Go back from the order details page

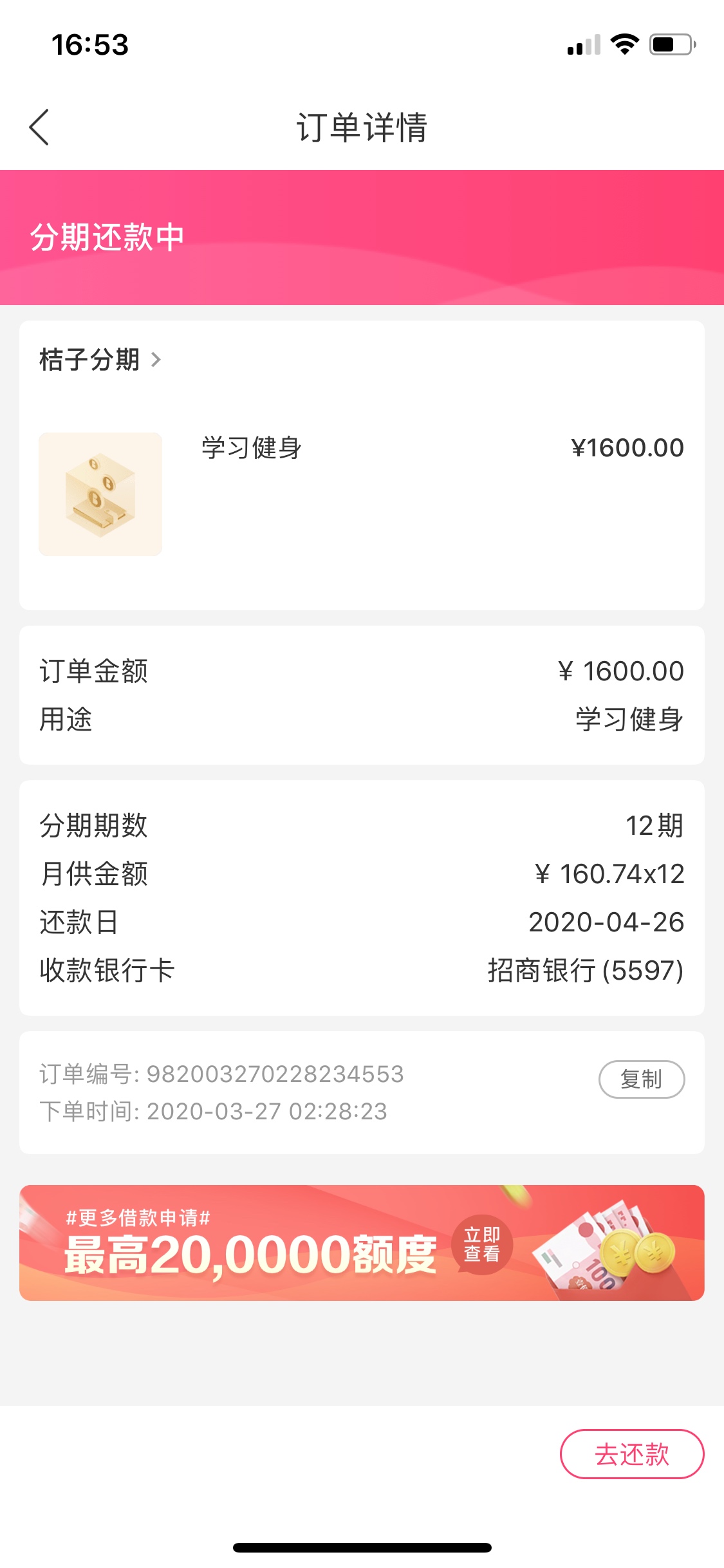click(39, 127)
